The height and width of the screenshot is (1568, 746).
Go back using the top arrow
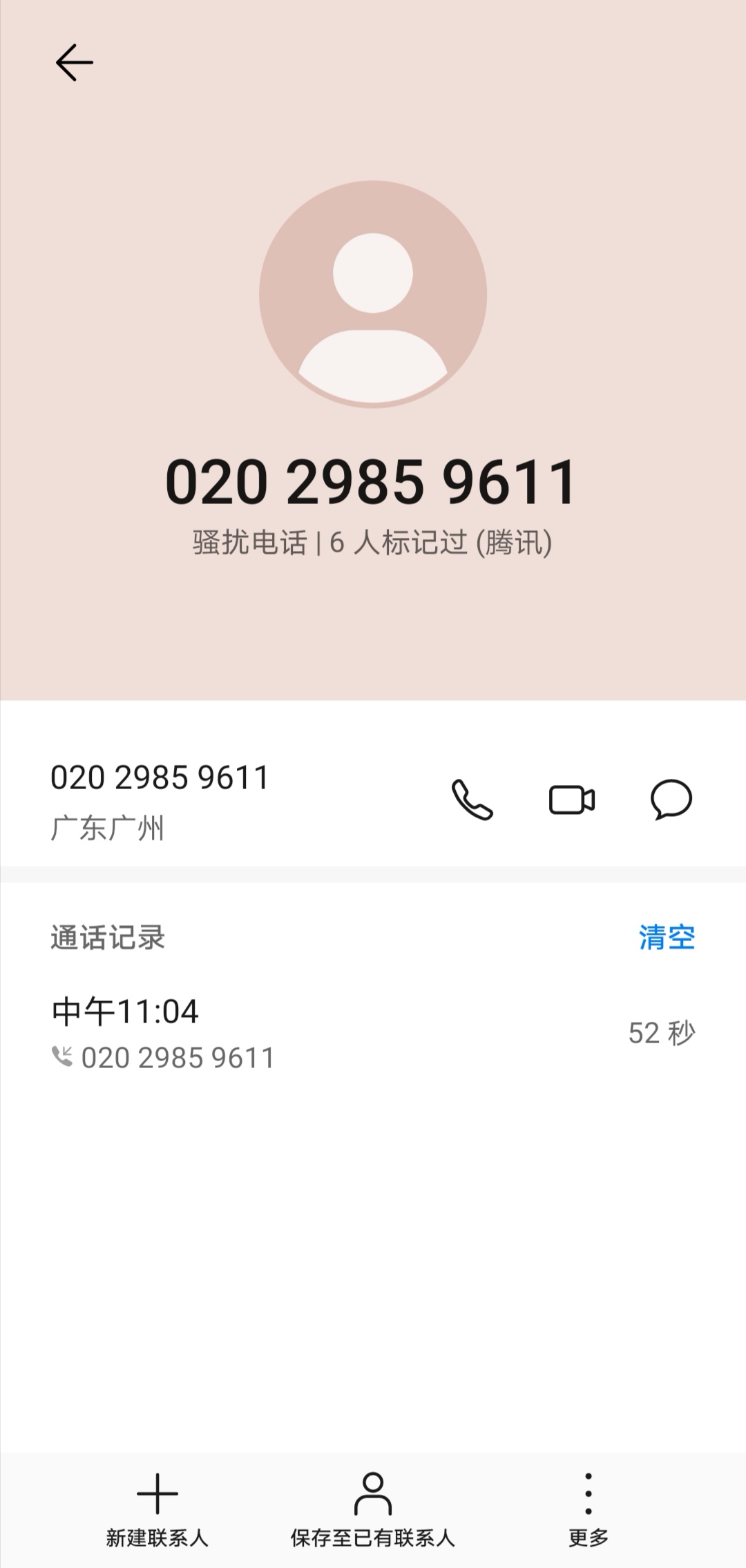coord(74,63)
